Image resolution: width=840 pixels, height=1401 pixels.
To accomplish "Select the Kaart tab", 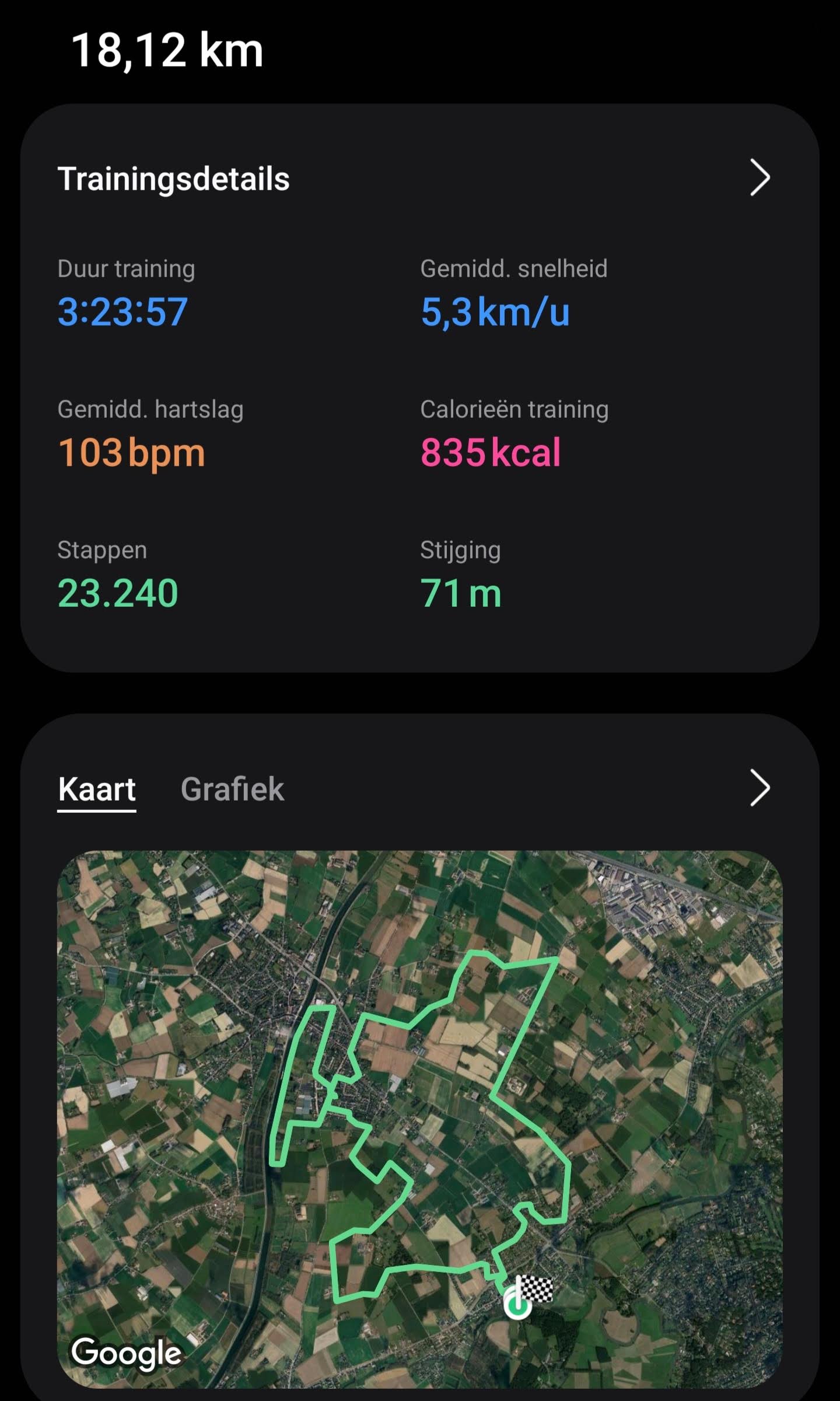I will pyautogui.click(x=97, y=789).
